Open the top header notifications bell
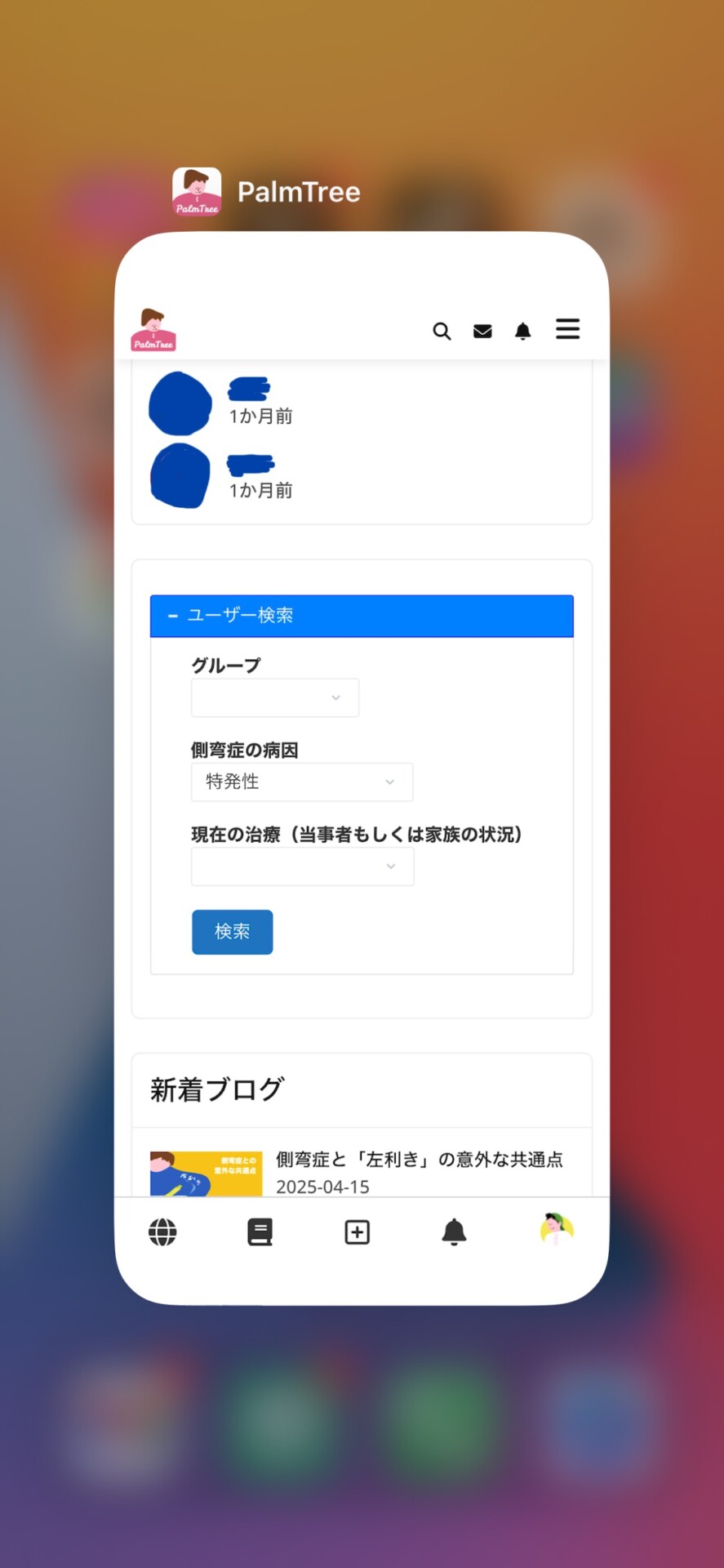This screenshot has height=1568, width=724. click(x=523, y=331)
